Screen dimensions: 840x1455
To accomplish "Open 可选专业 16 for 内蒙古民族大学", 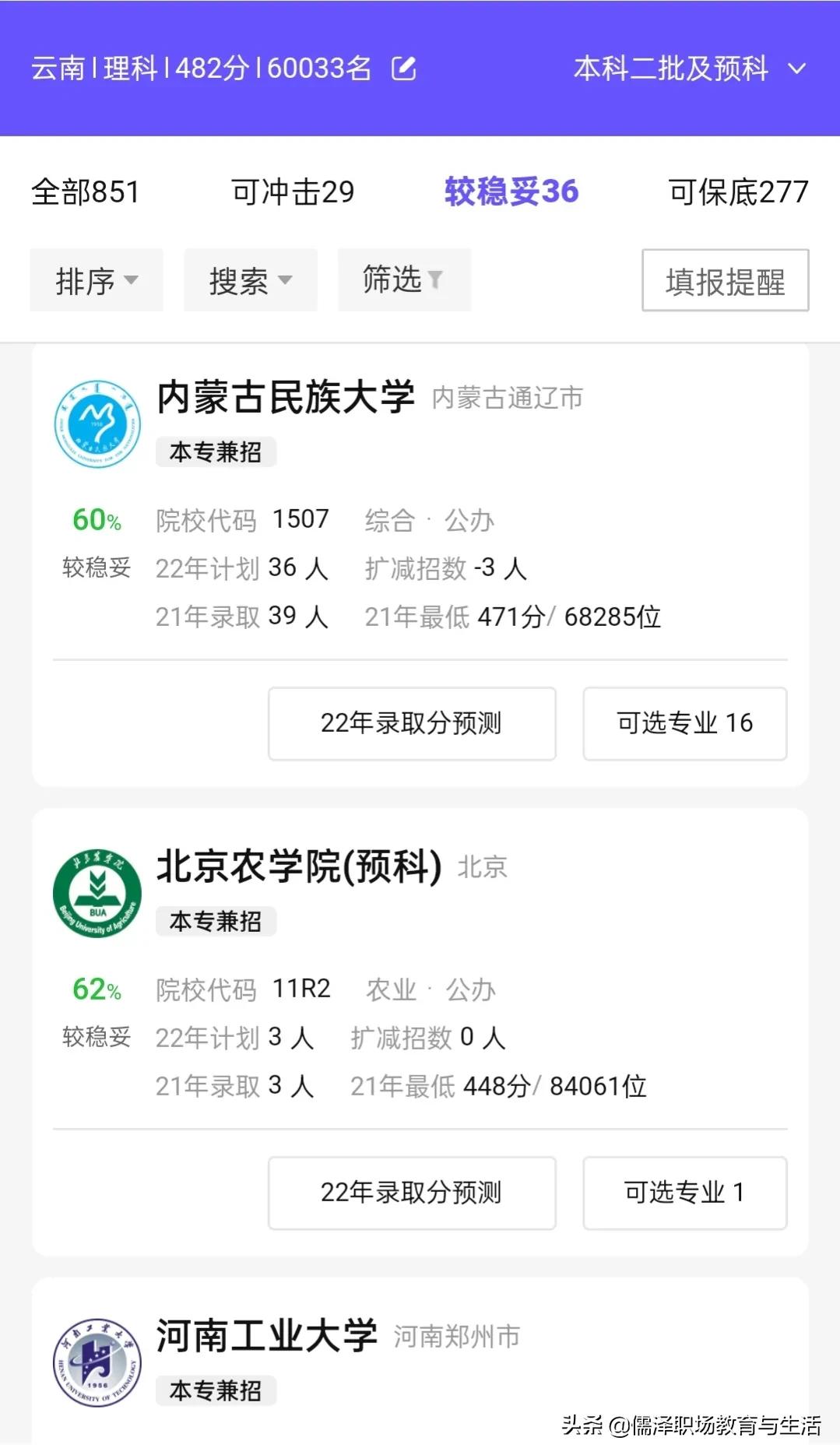I will pyautogui.click(x=684, y=723).
